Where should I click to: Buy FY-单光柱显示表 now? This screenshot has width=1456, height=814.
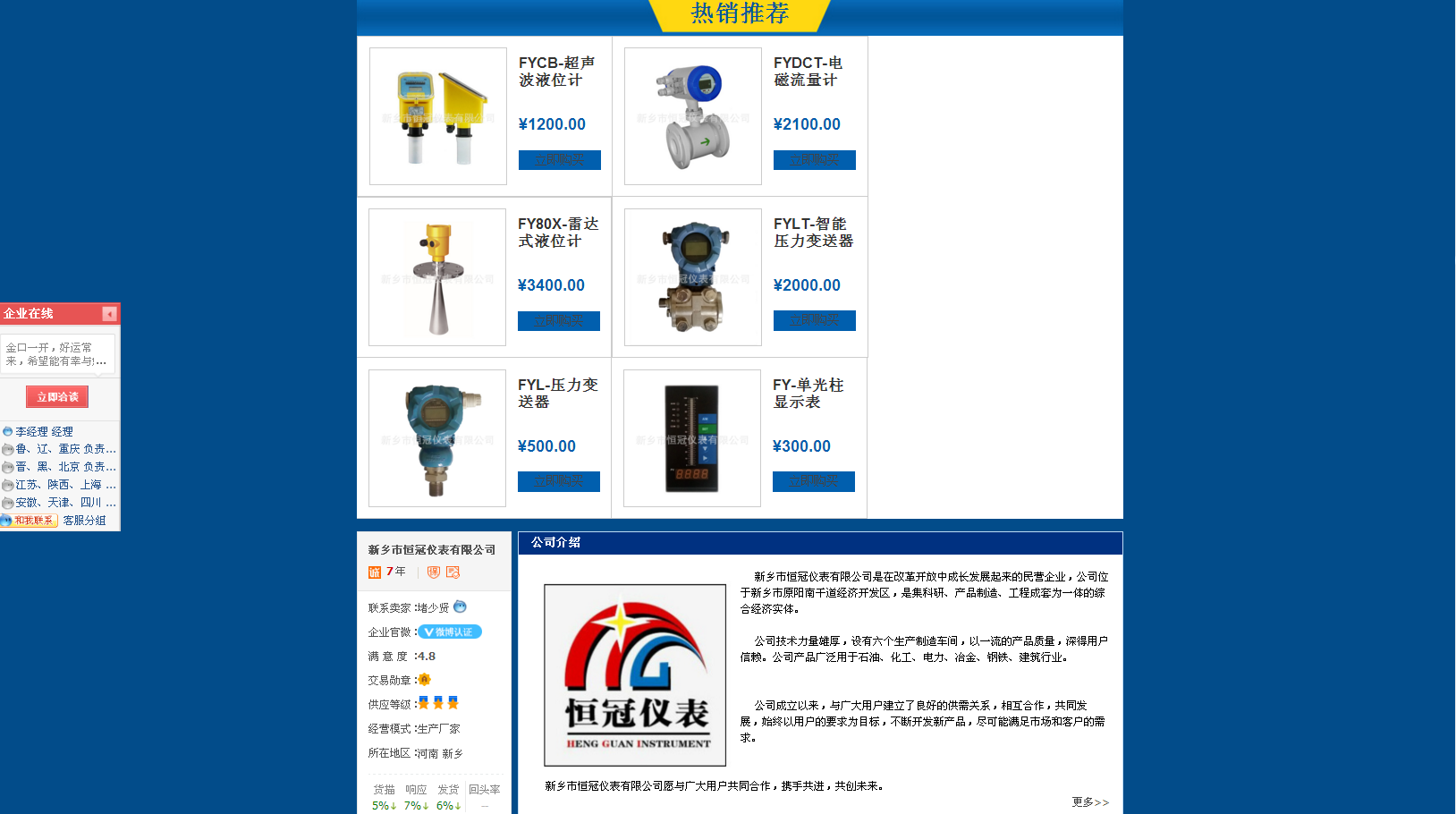tap(813, 481)
